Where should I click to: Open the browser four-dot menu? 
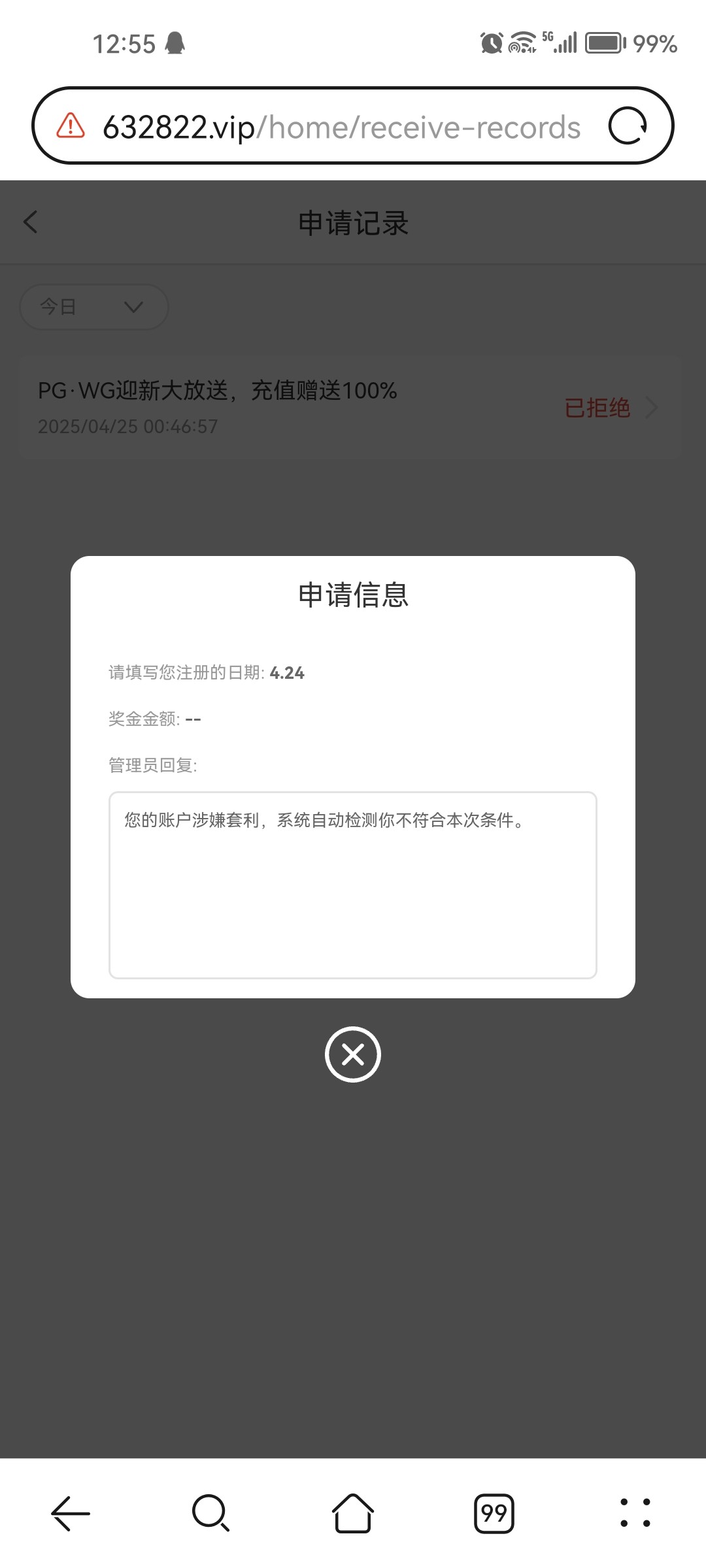635,1513
